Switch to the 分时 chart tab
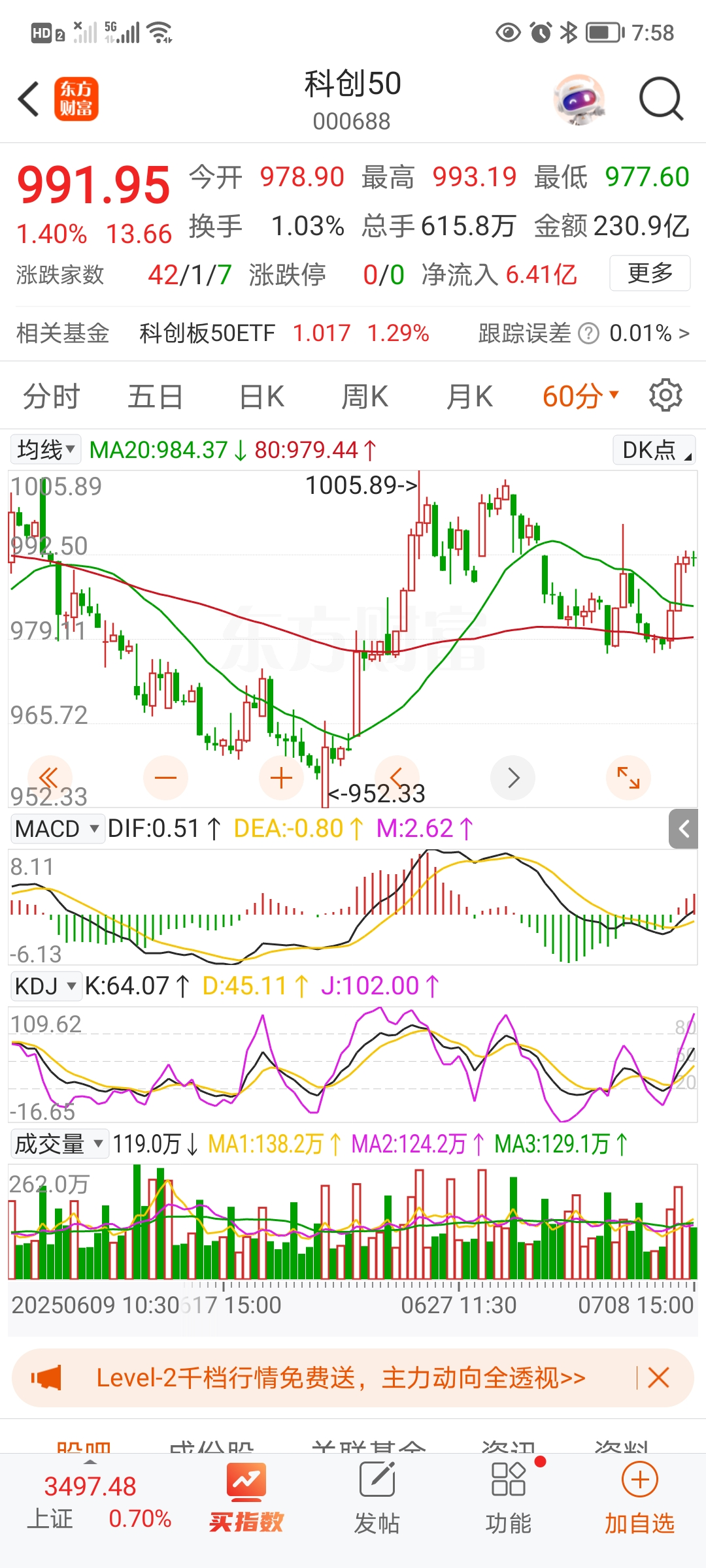Image resolution: width=706 pixels, height=1568 pixels. pos(51,397)
